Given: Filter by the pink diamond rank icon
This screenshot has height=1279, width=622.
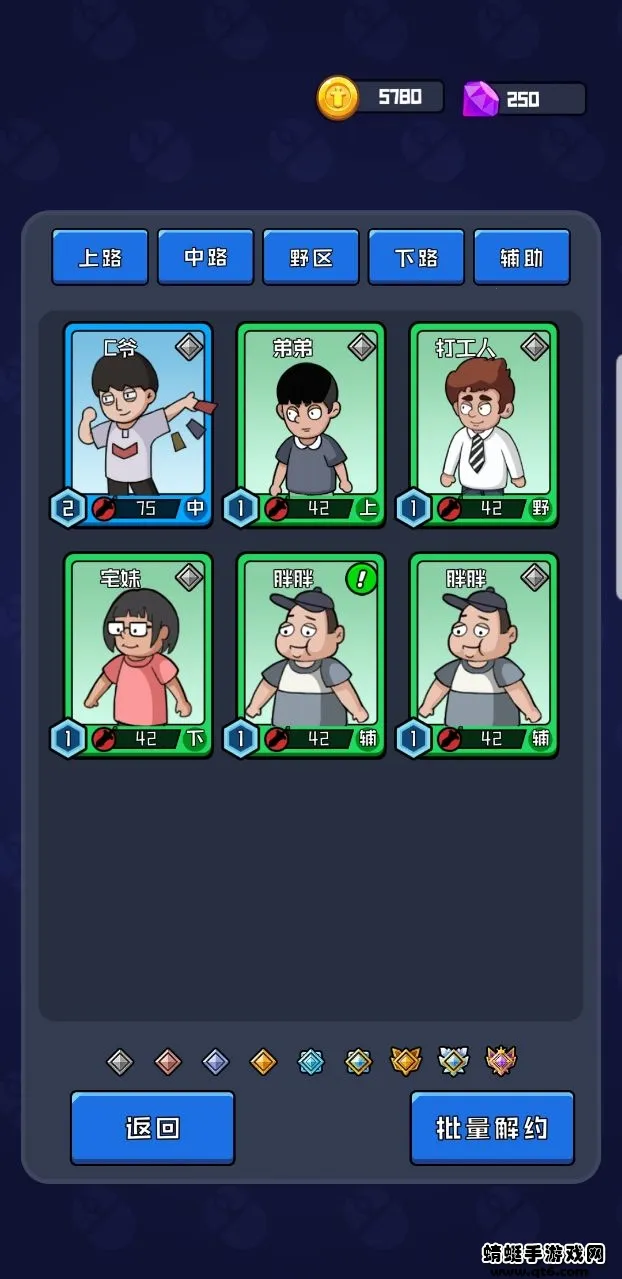Looking at the screenshot, I should point(168,1061).
